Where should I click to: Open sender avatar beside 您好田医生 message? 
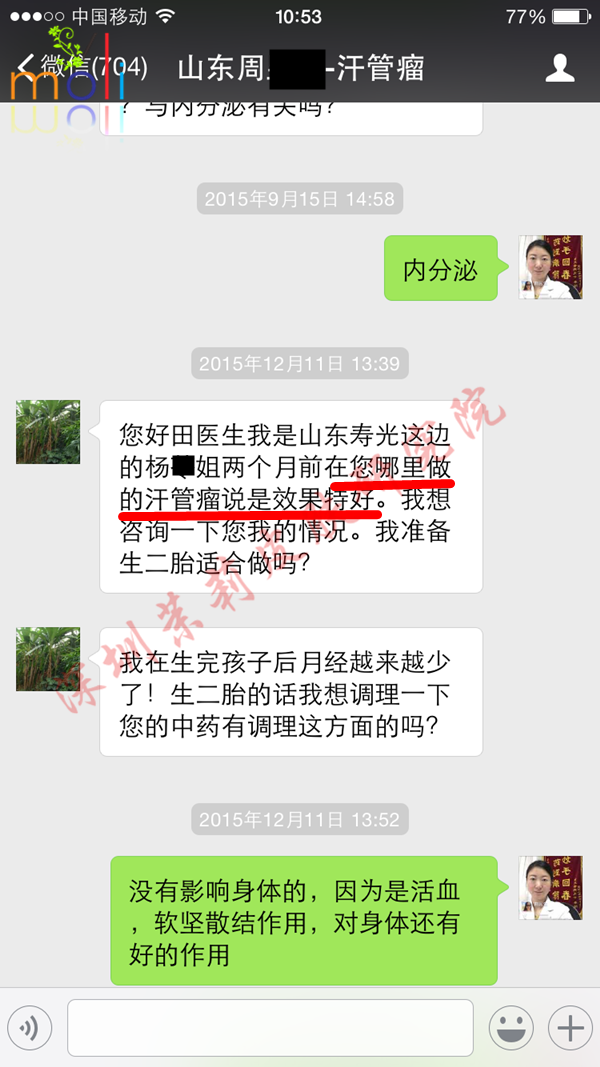coord(48,431)
